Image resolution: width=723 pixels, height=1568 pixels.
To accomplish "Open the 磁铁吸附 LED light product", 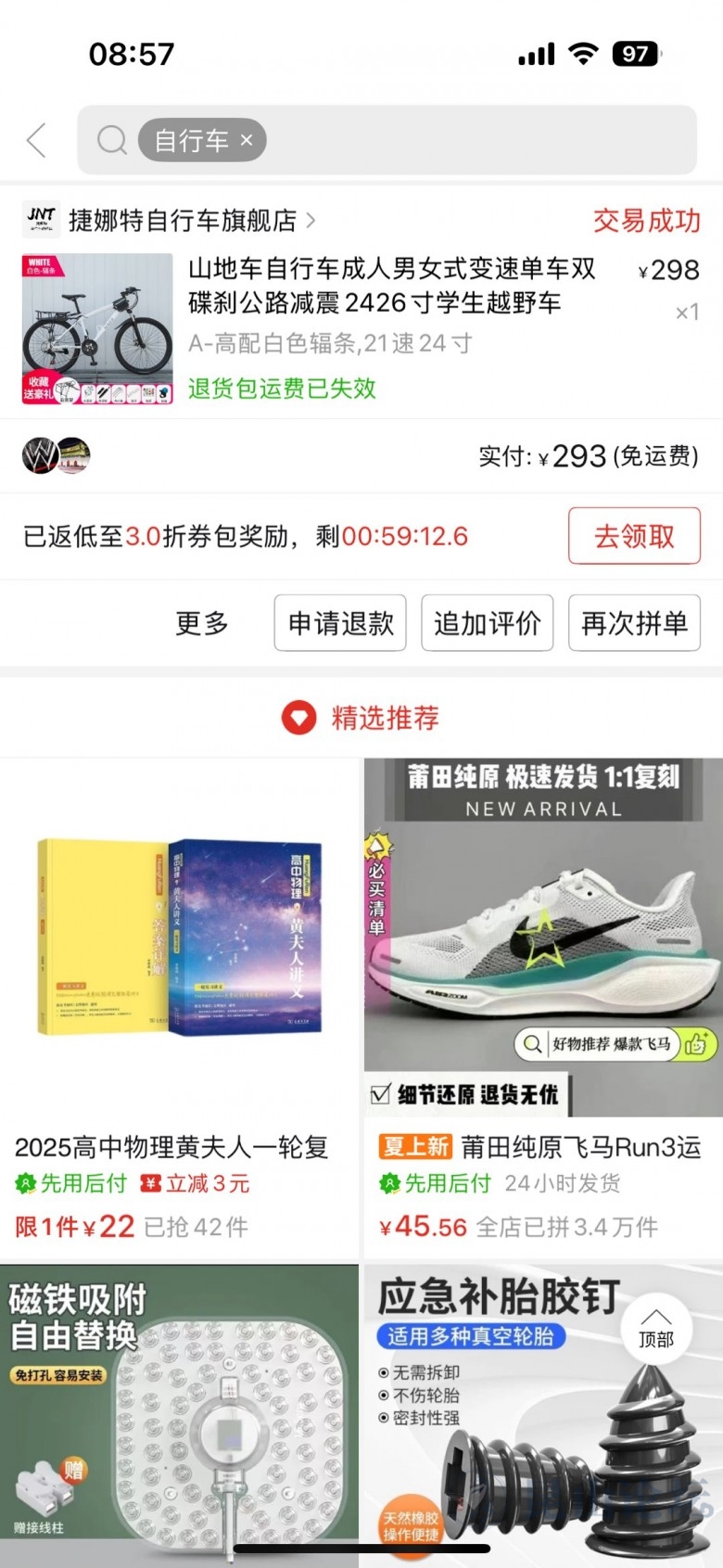I will click(x=179, y=1409).
